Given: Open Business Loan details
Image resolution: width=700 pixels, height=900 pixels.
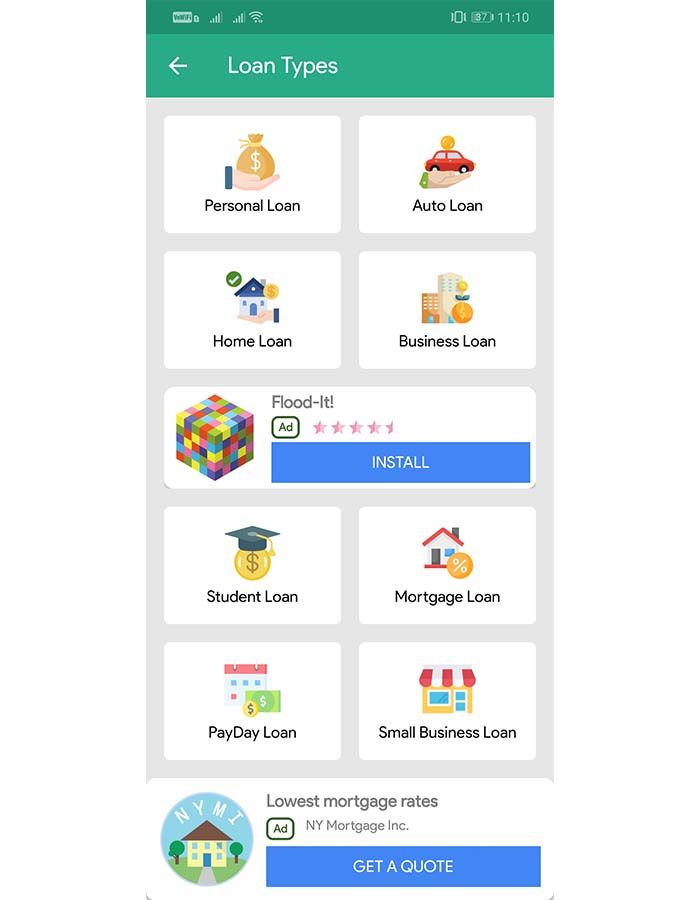Looking at the screenshot, I should (447, 310).
